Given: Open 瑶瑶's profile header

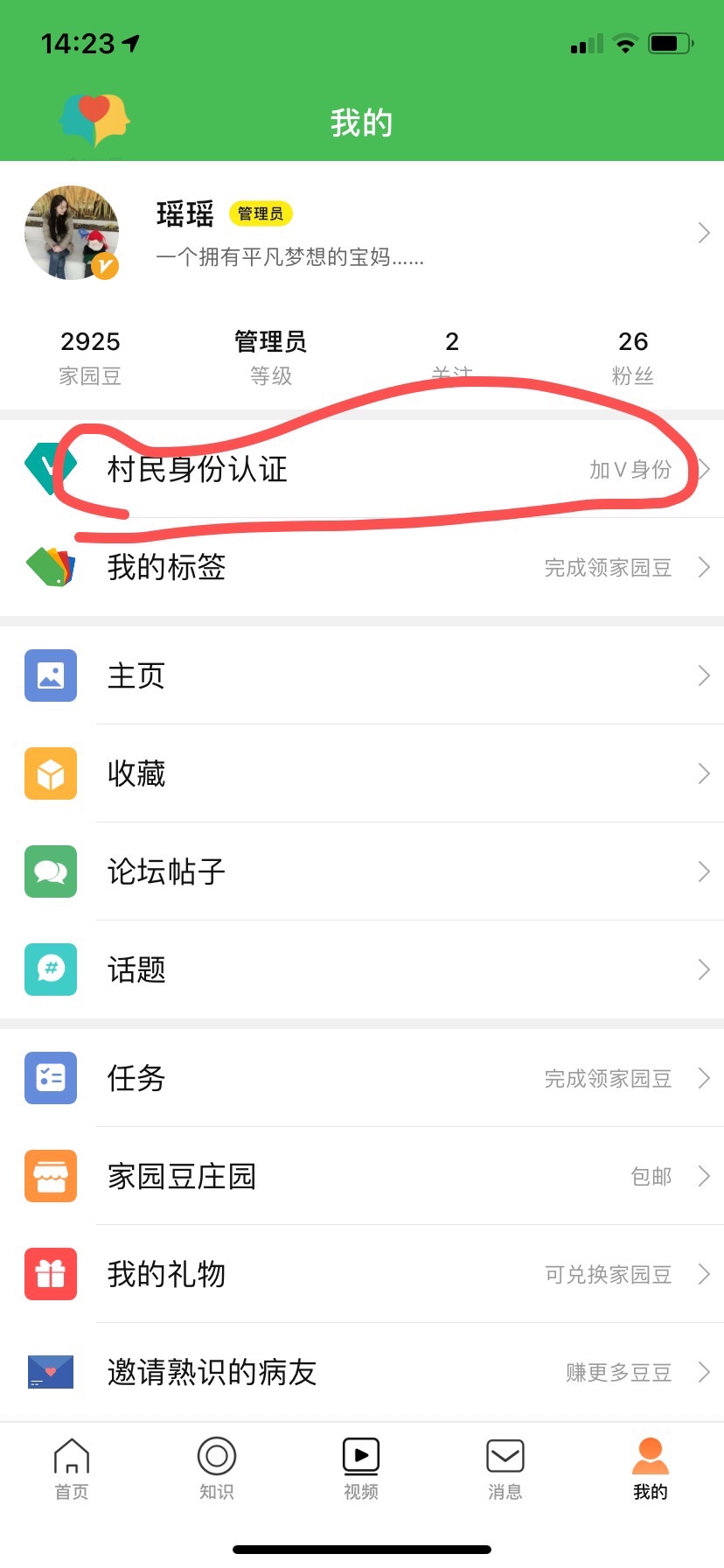Looking at the screenshot, I should point(362,233).
